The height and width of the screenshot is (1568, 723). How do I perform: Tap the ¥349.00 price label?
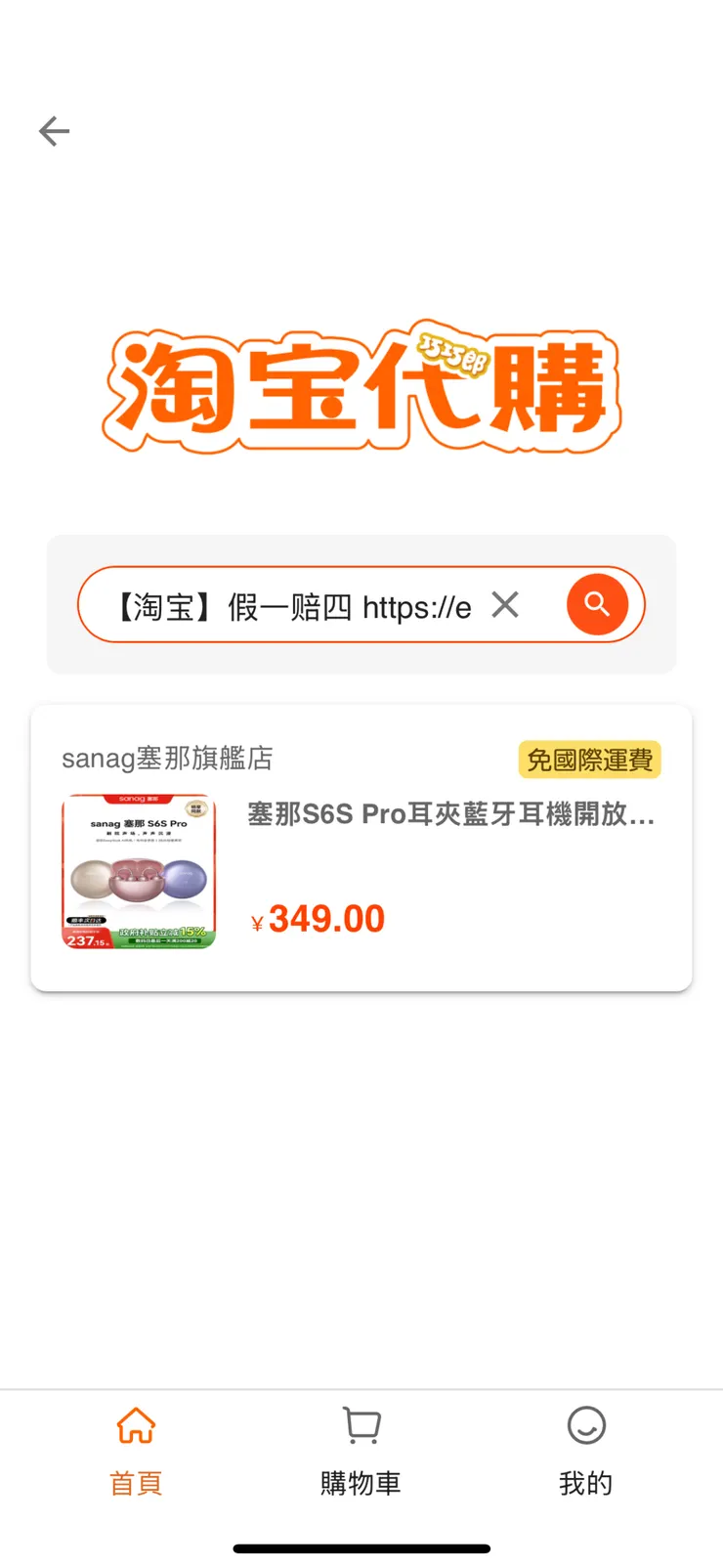pos(318,917)
